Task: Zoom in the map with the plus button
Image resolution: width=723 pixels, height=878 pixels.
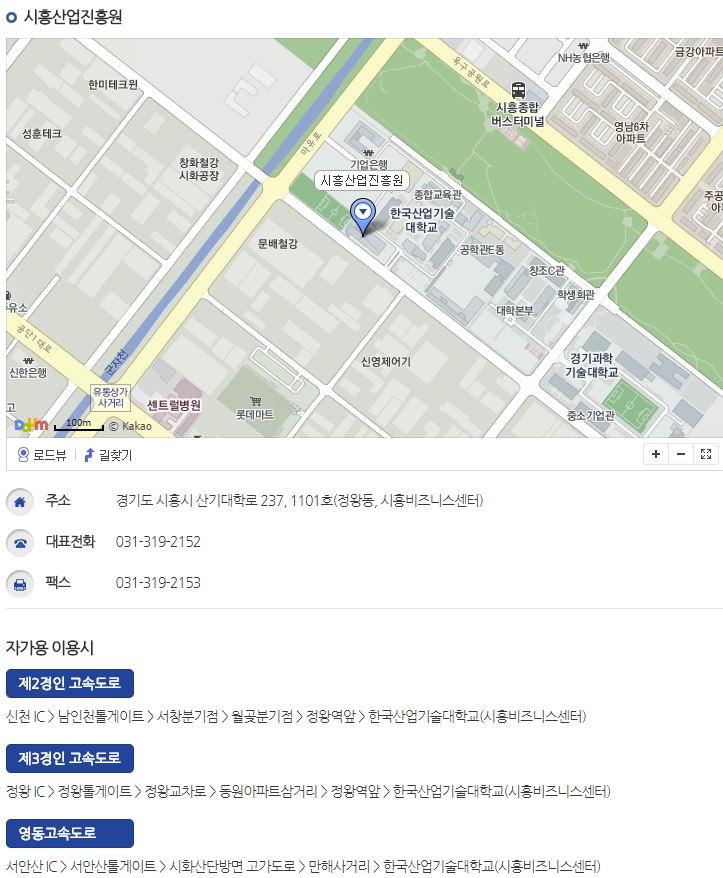Action: [656, 454]
